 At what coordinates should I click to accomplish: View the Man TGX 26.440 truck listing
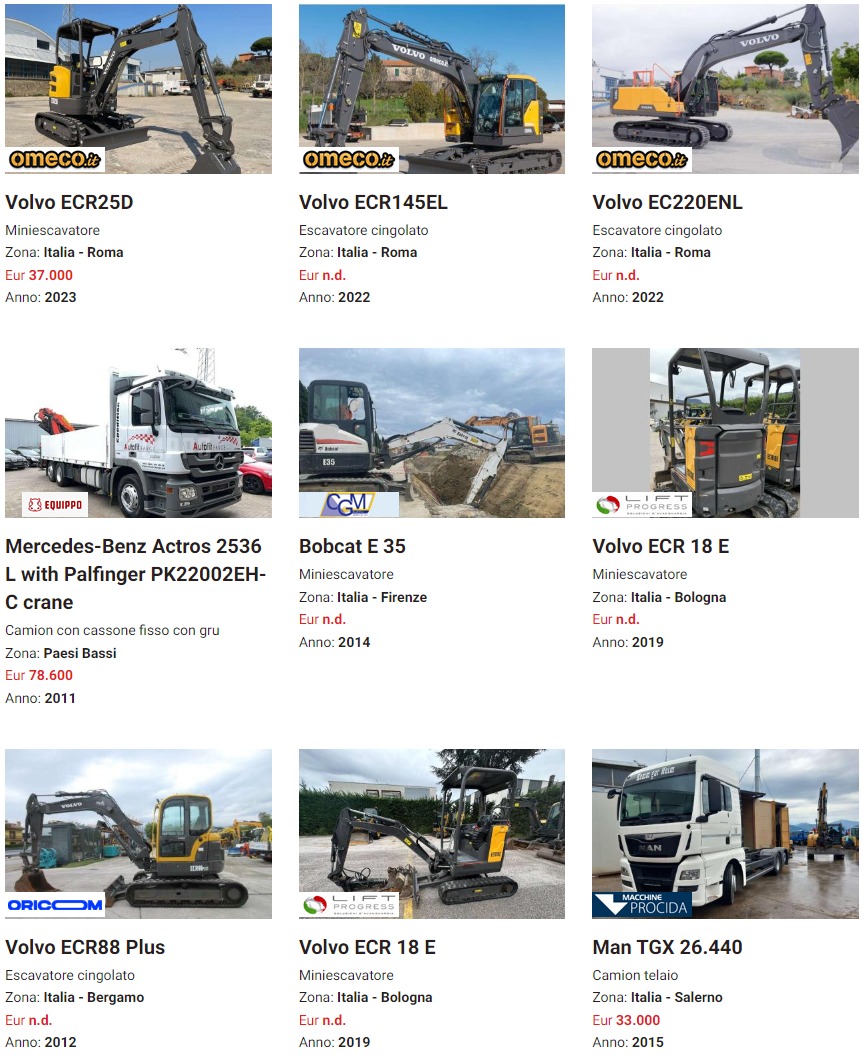[667, 947]
